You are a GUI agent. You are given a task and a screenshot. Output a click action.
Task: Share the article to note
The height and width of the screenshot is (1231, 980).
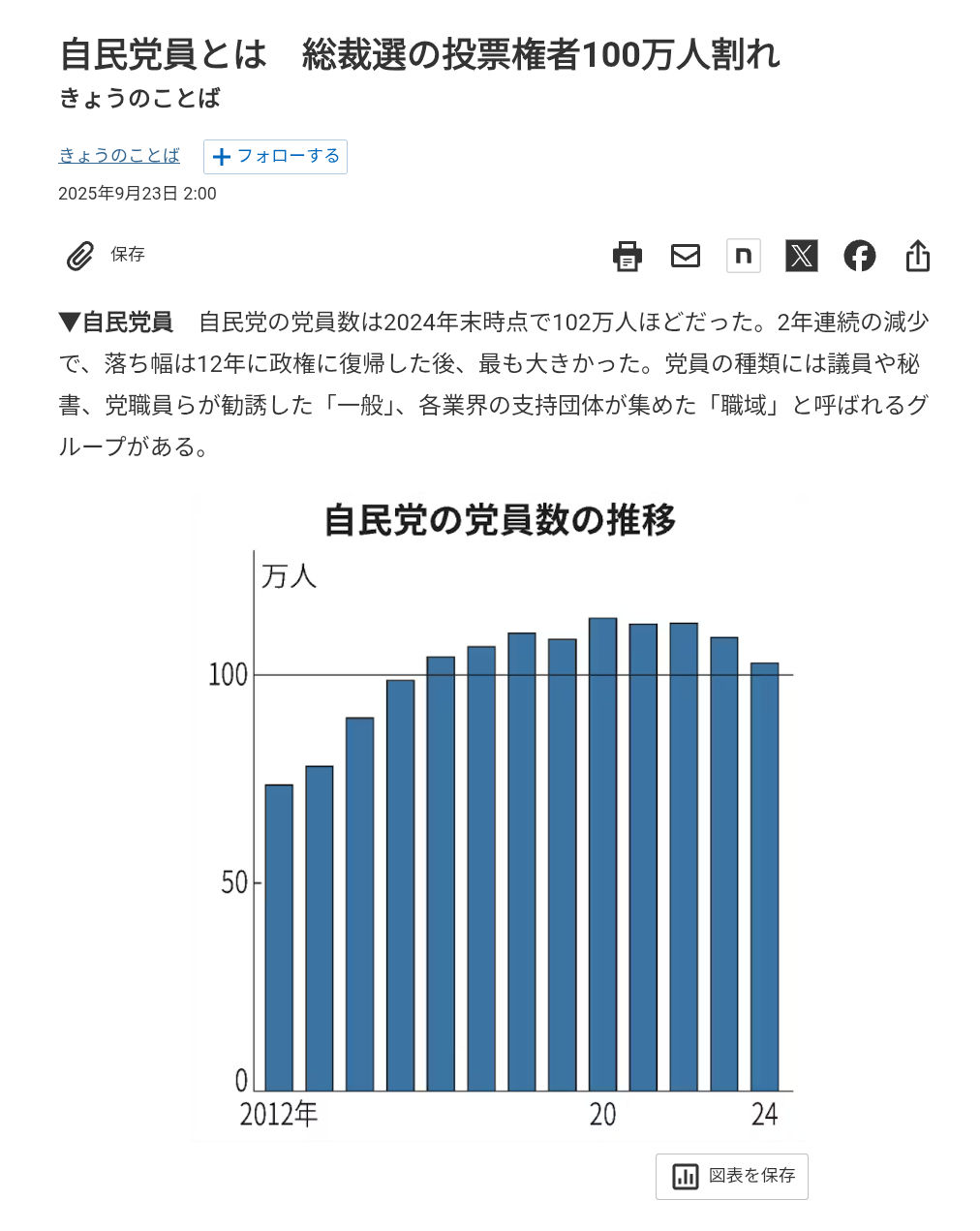pos(744,256)
